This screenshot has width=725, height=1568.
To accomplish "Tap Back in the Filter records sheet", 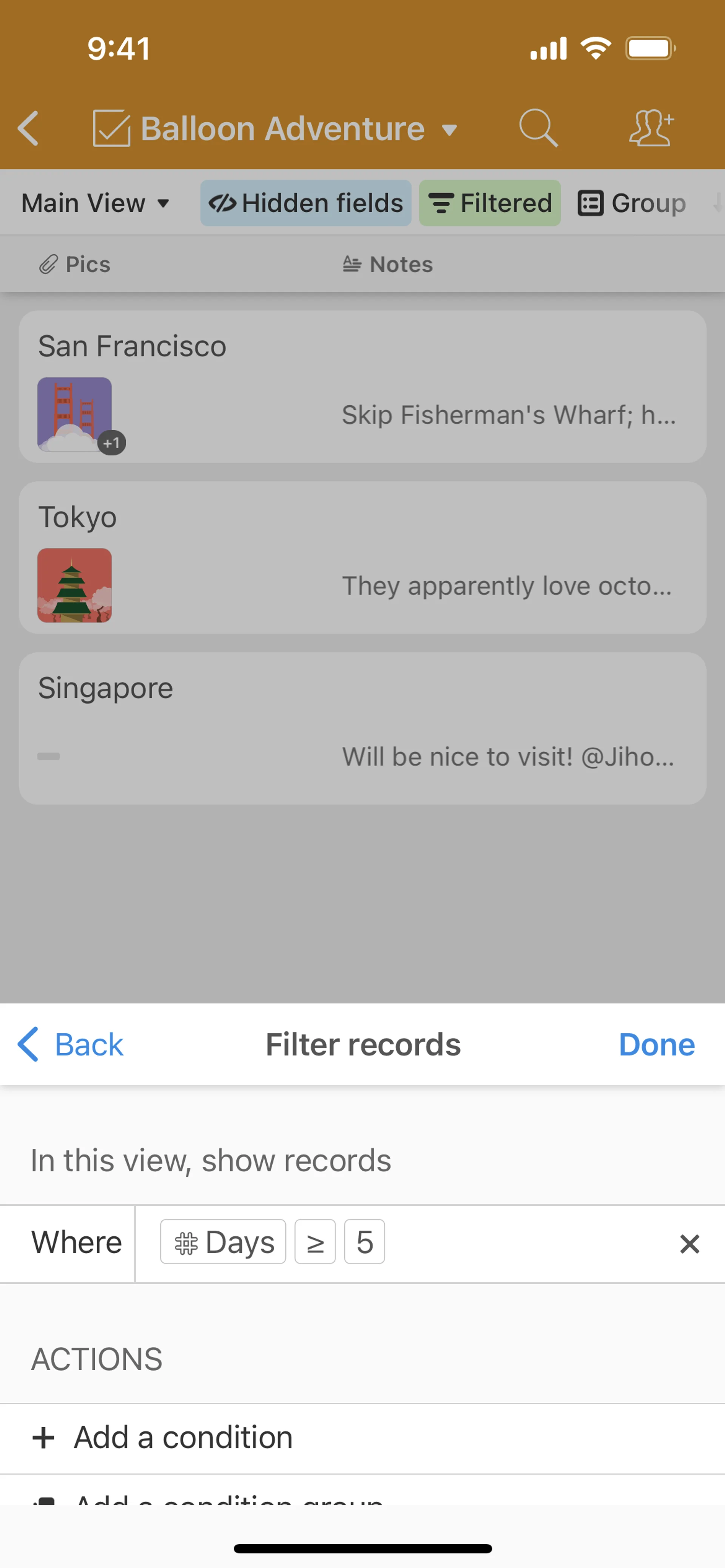I will (71, 1045).
